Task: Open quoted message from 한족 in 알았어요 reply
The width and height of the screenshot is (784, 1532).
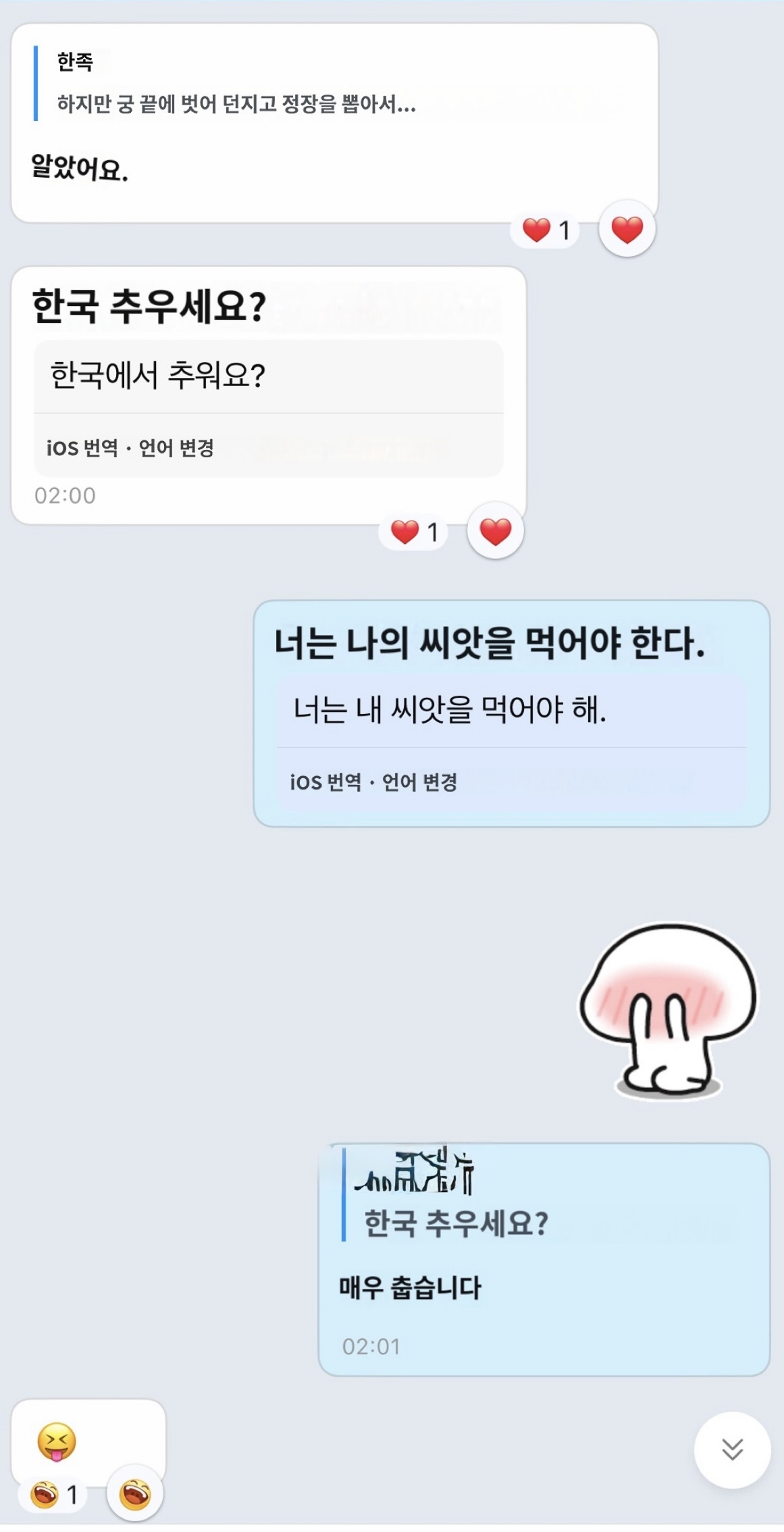Action: 236,84
